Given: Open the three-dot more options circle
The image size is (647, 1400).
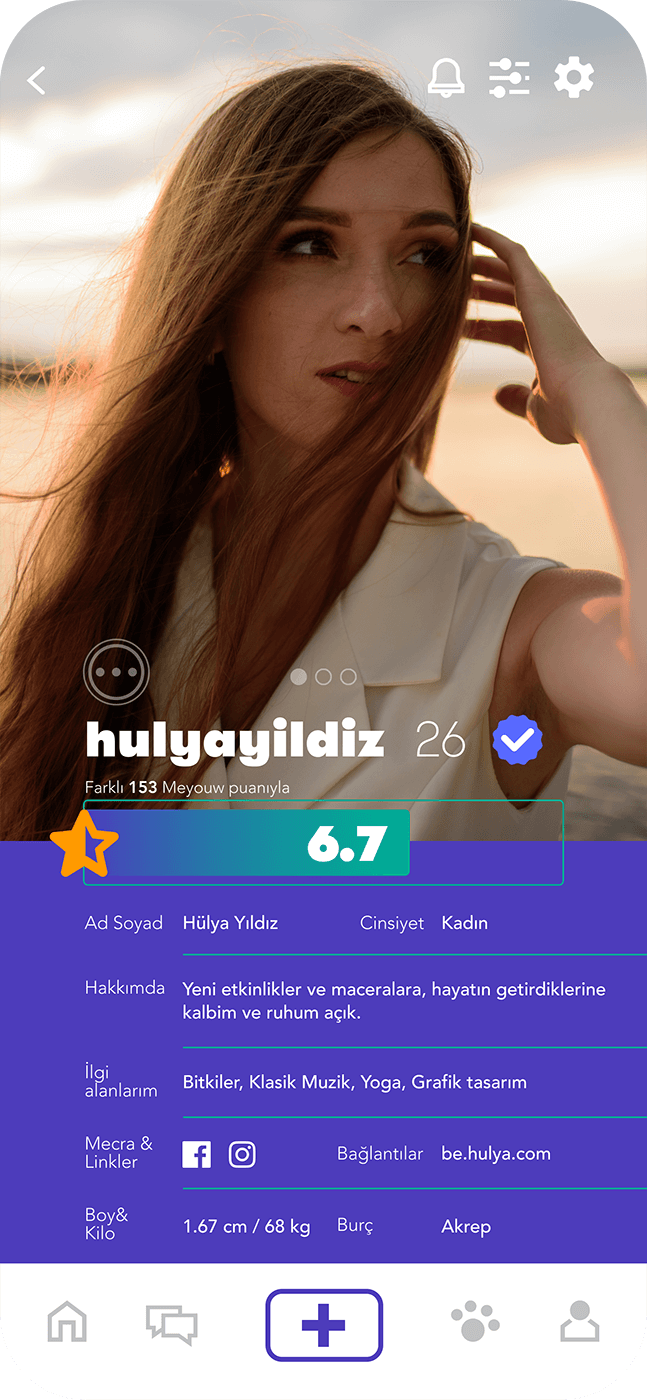Looking at the screenshot, I should pyautogui.click(x=117, y=673).
